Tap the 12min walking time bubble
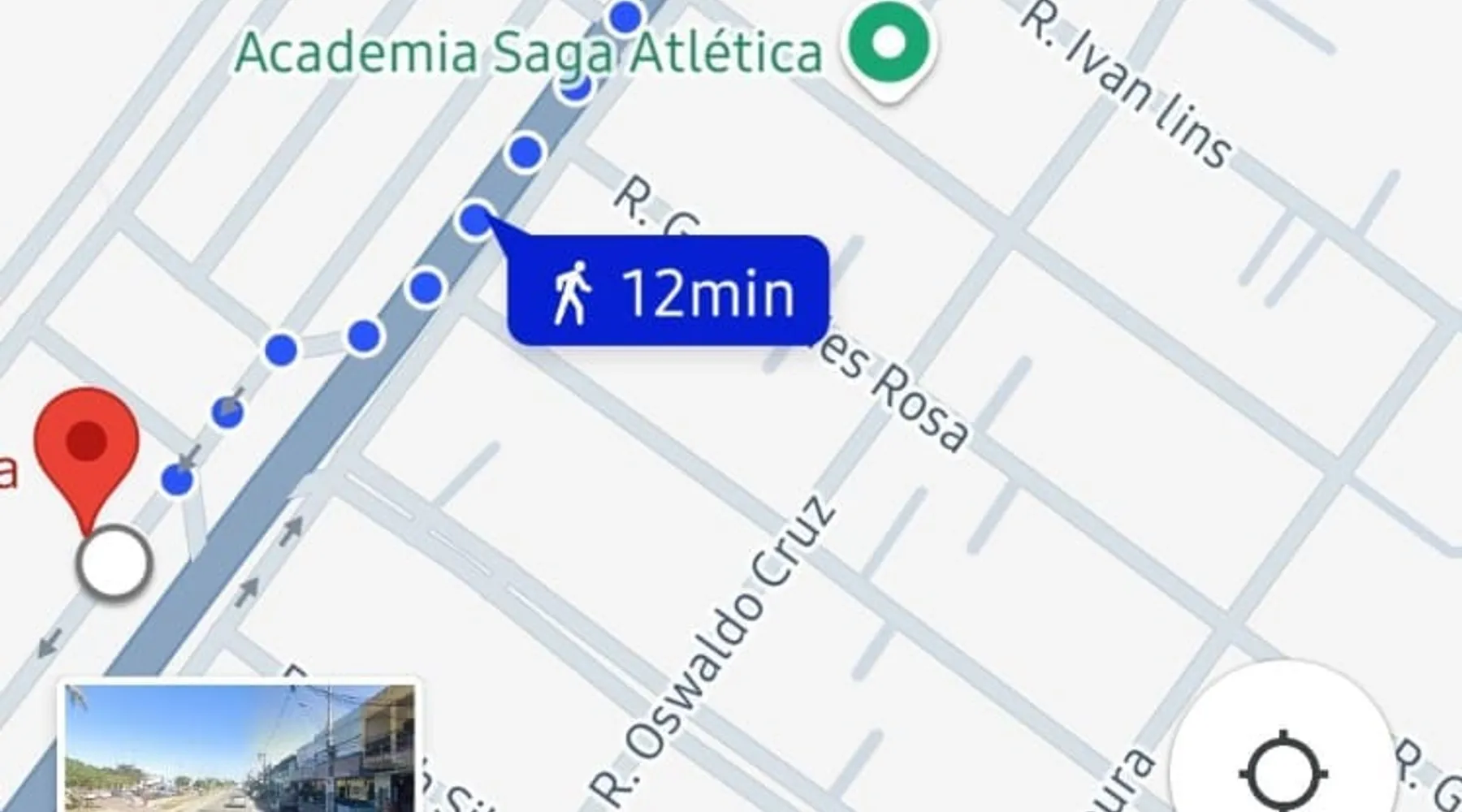Viewport: 1462px width, 812px height. point(668,292)
